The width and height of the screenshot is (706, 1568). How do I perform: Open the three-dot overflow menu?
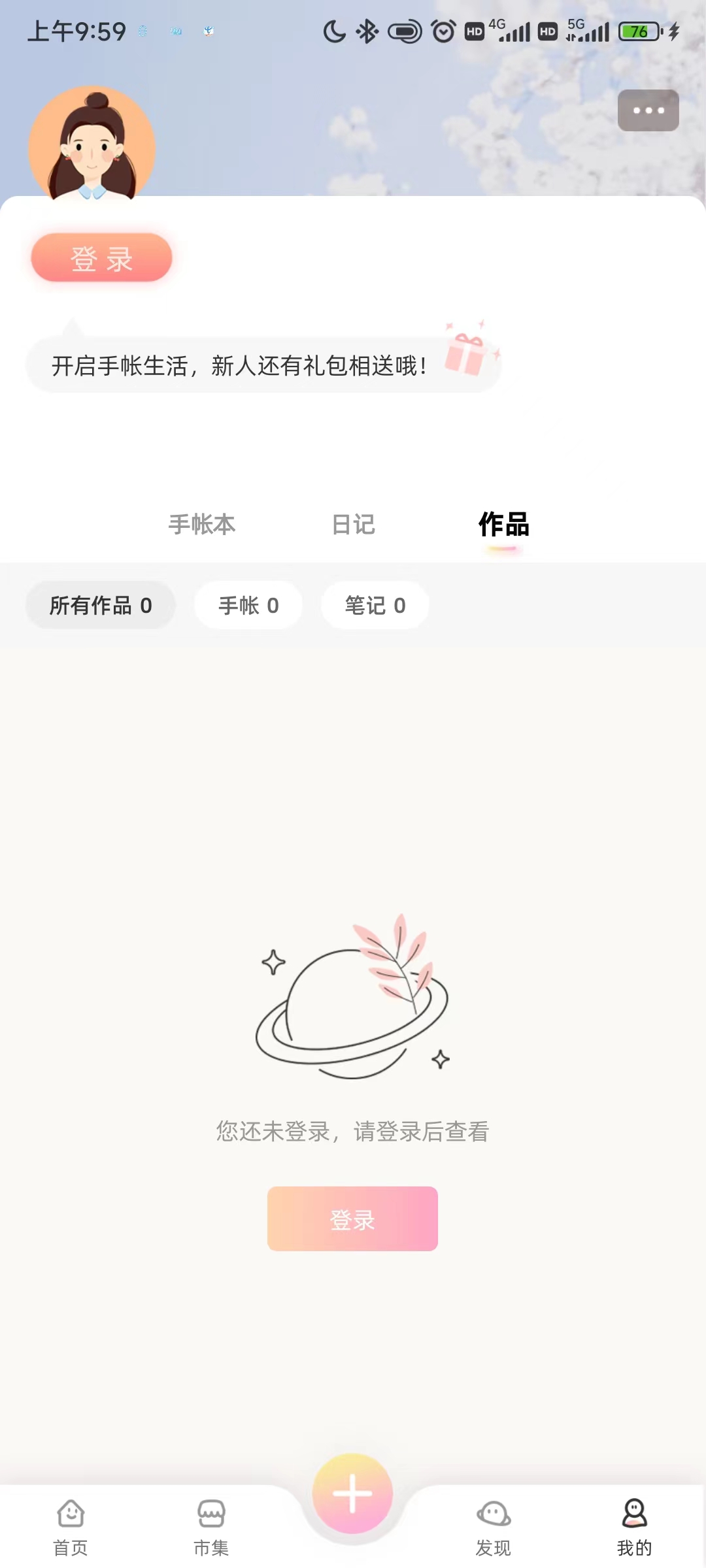coord(648,110)
